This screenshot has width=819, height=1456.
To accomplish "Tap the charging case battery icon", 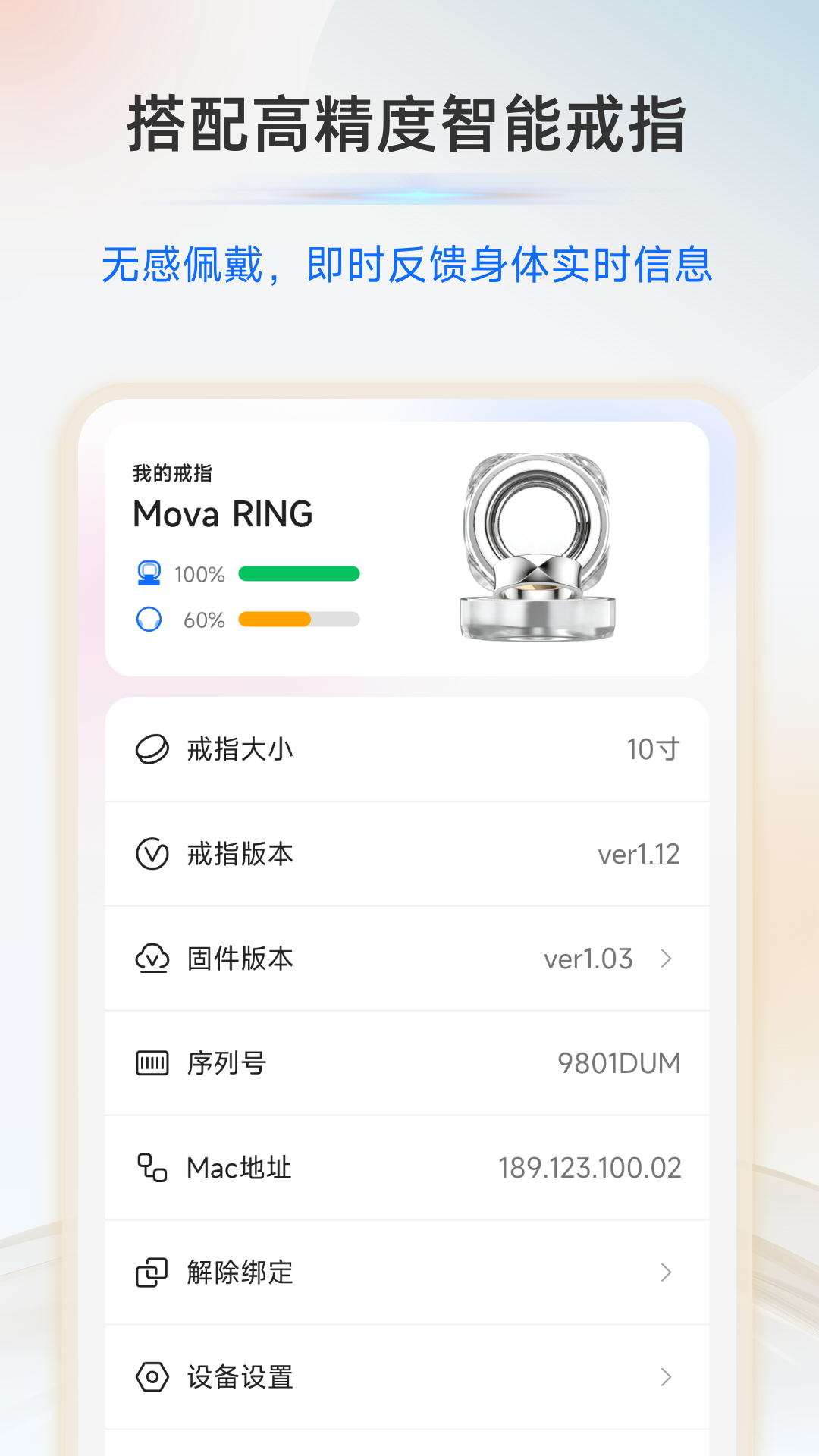I will [149, 573].
